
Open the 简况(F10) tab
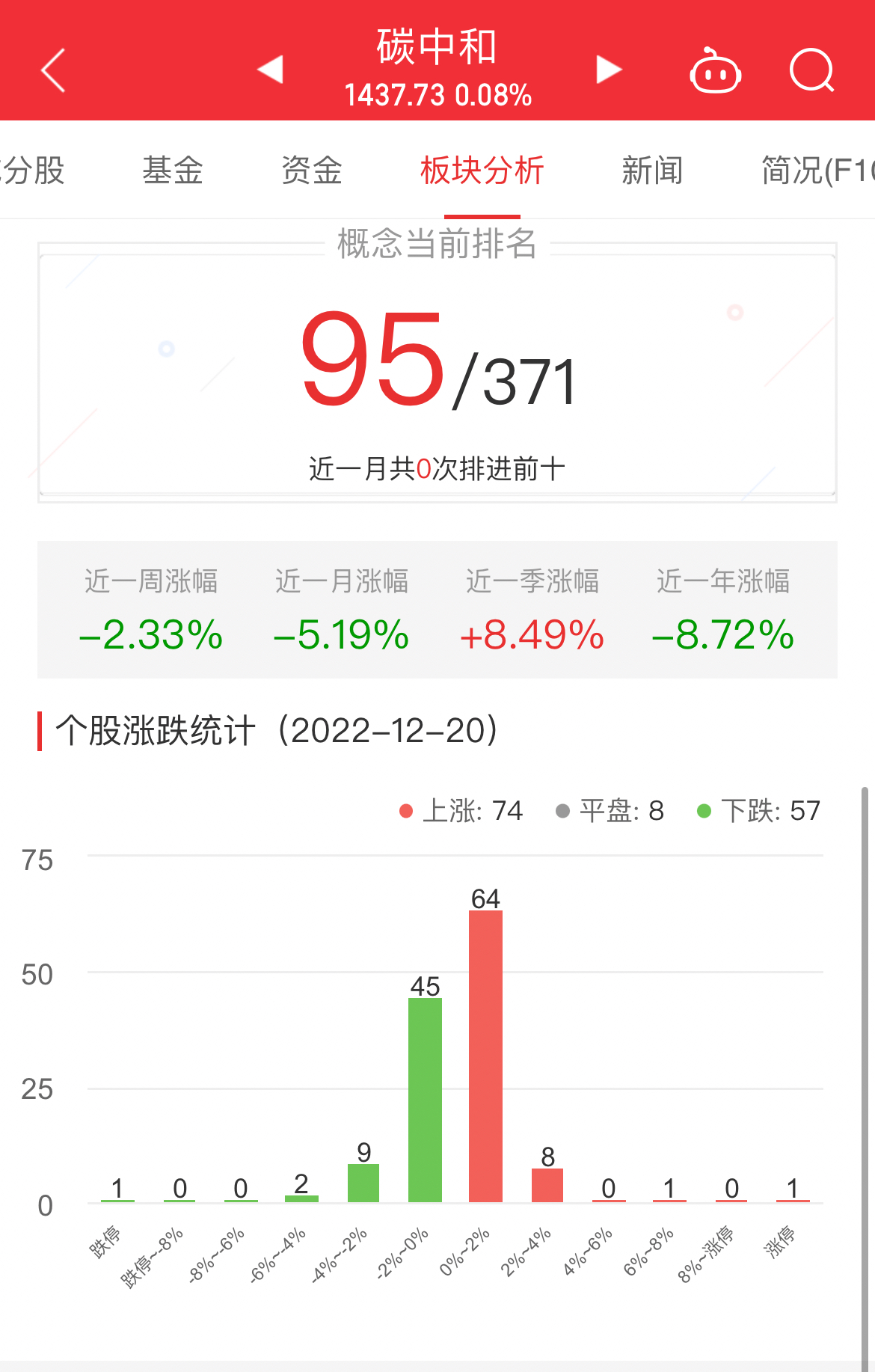point(817,171)
